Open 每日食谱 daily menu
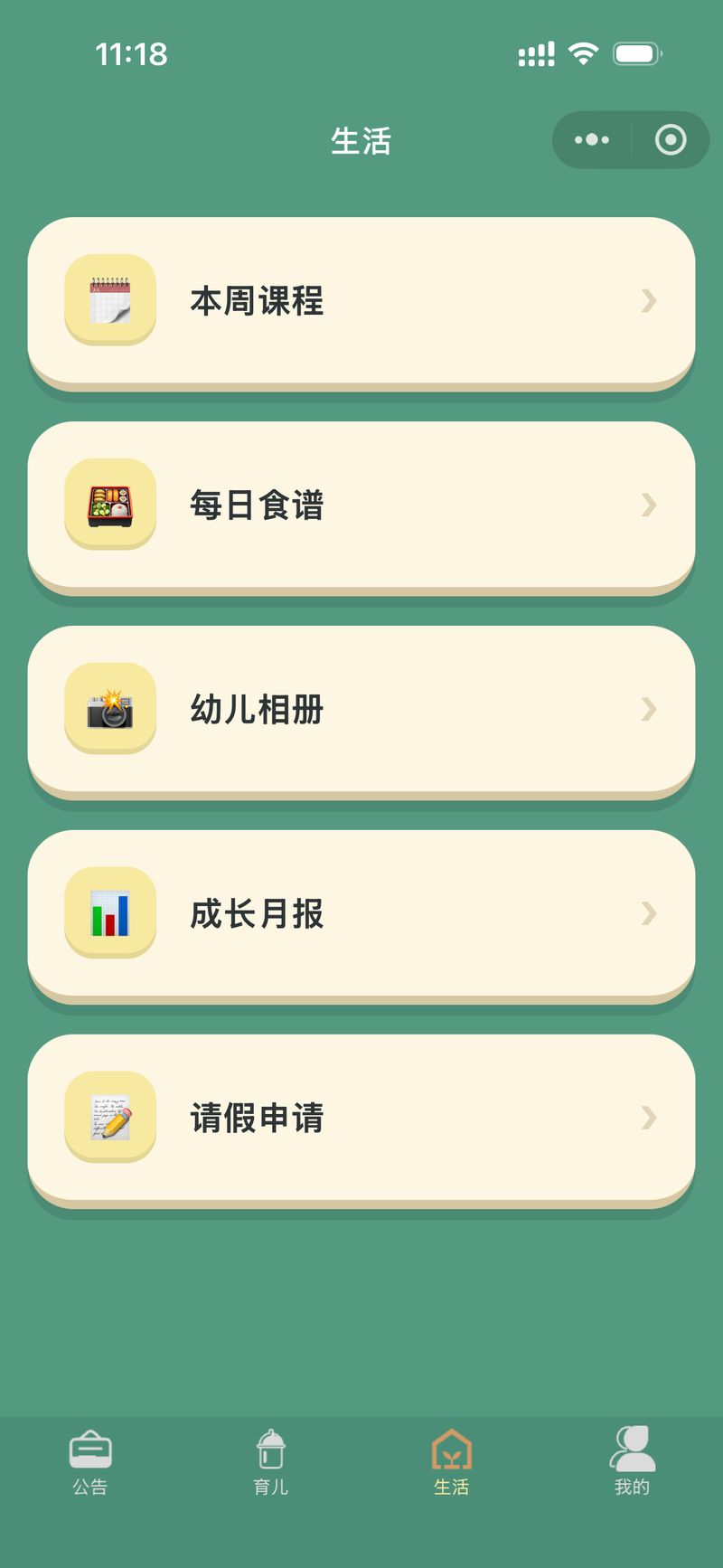The height and width of the screenshot is (1568, 723). [361, 505]
